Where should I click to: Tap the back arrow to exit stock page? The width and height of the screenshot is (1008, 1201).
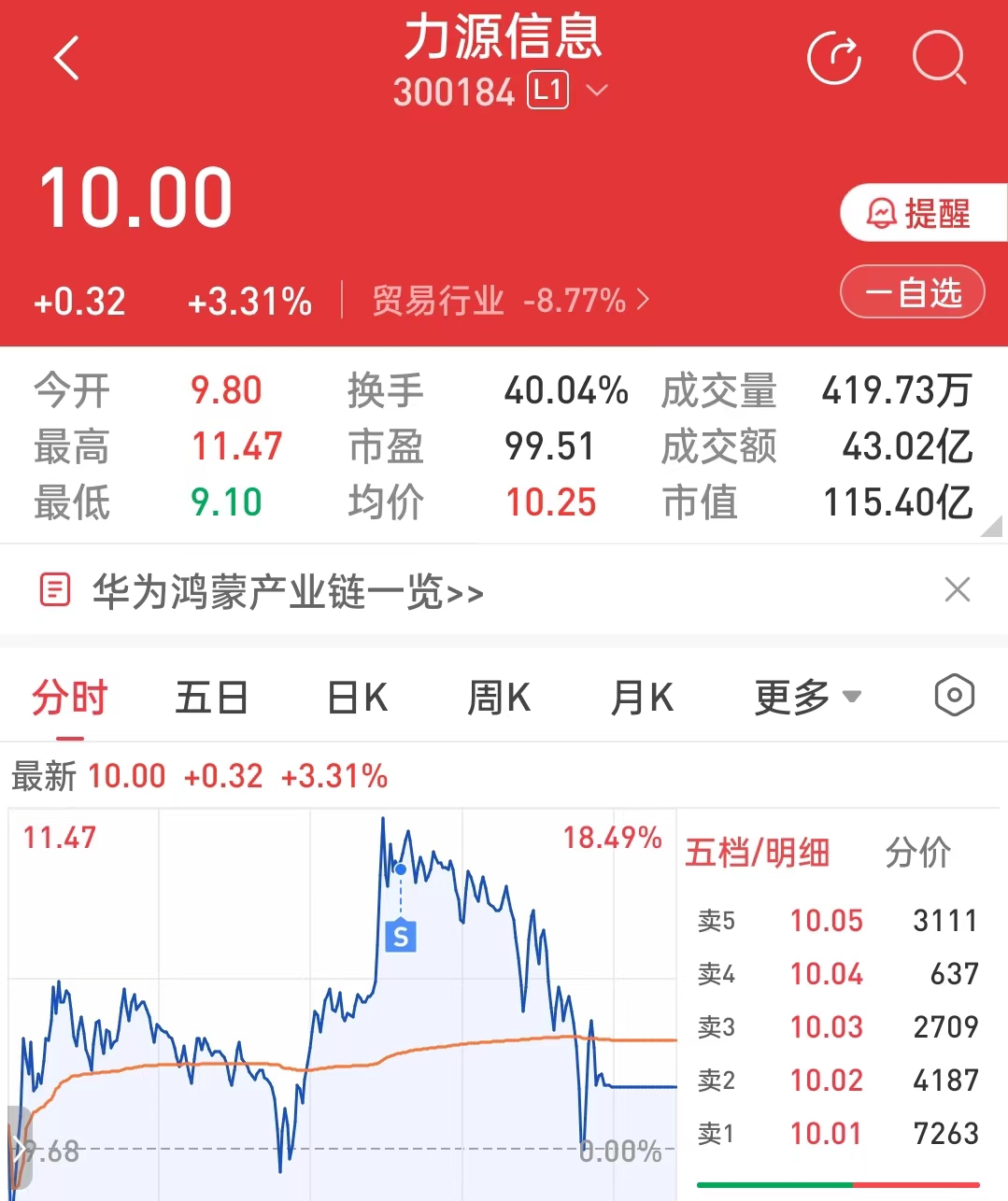coord(65,58)
